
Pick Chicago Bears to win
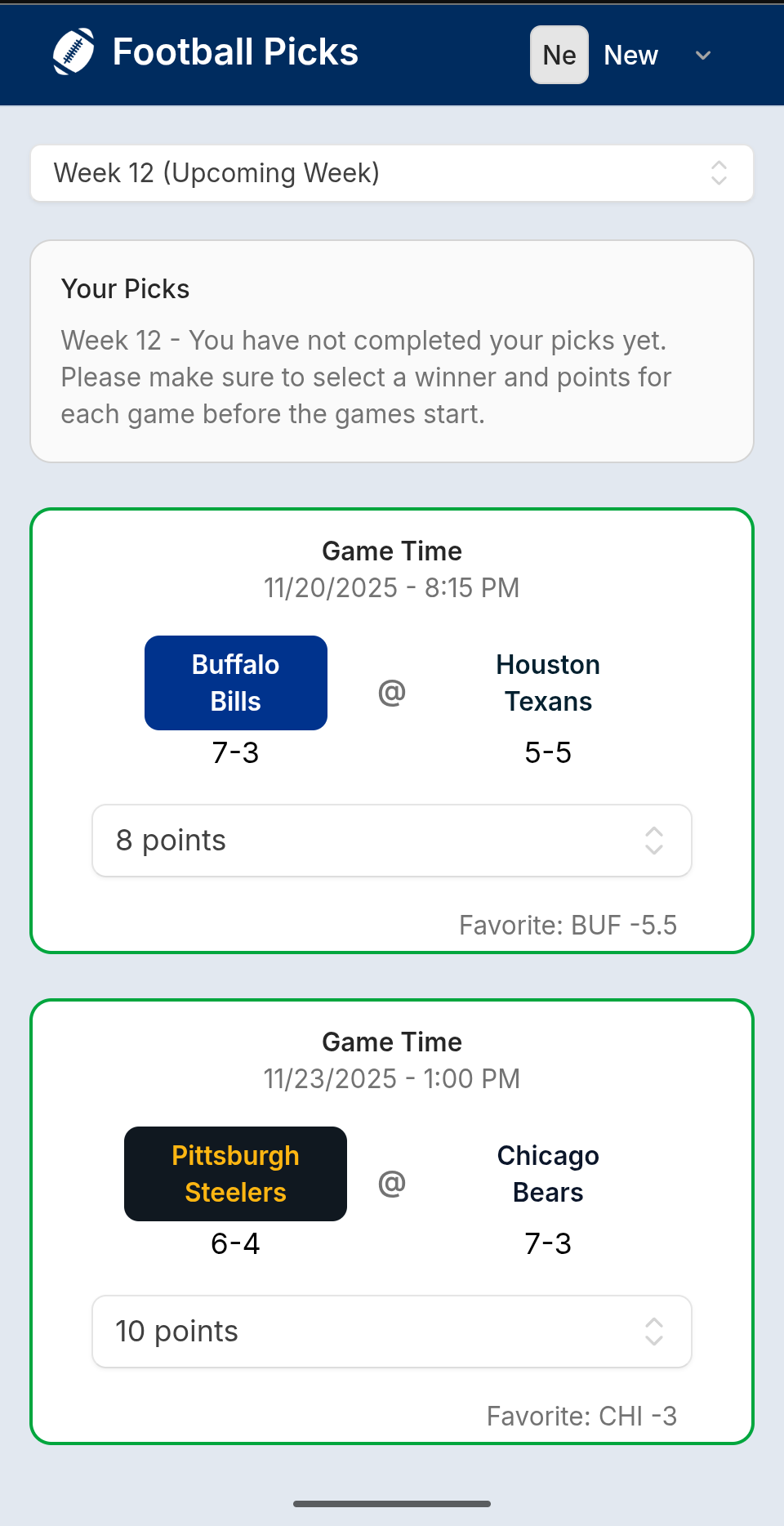pyautogui.click(x=547, y=1174)
